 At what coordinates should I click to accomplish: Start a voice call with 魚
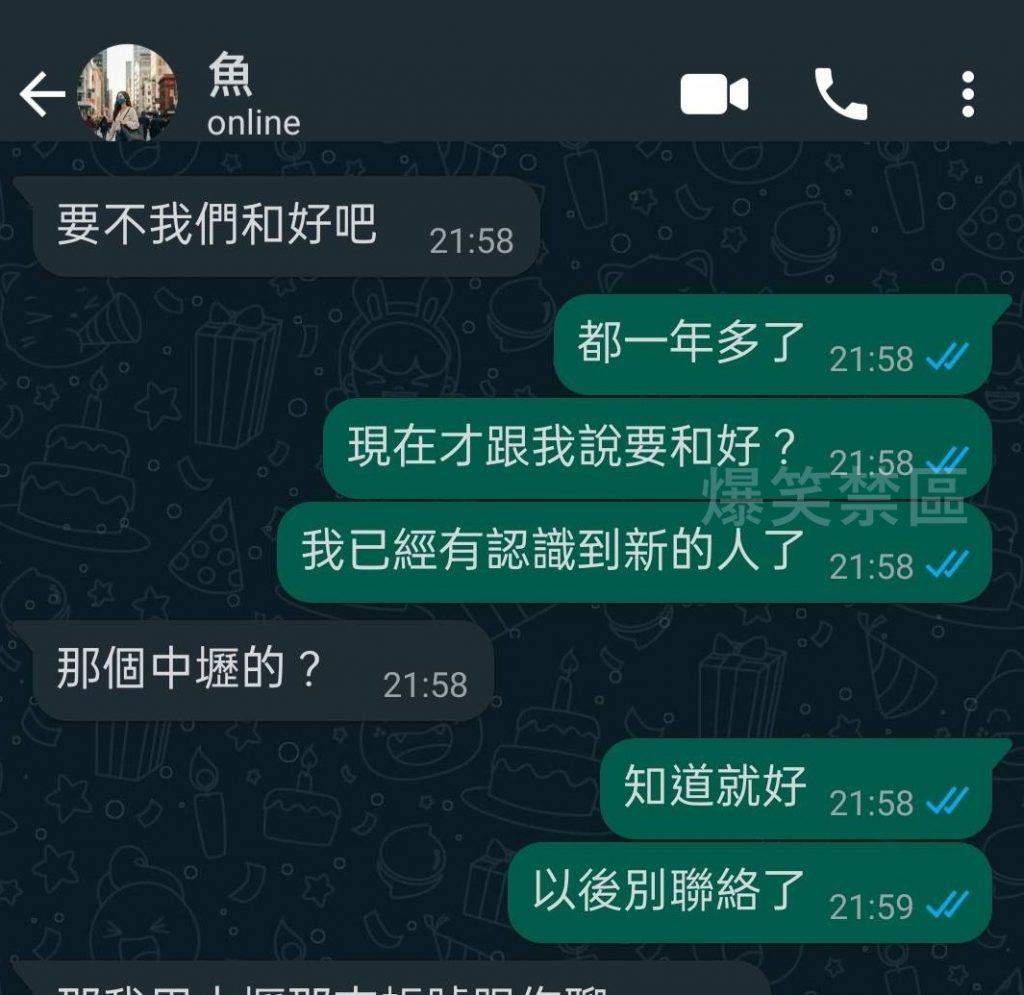(x=840, y=95)
